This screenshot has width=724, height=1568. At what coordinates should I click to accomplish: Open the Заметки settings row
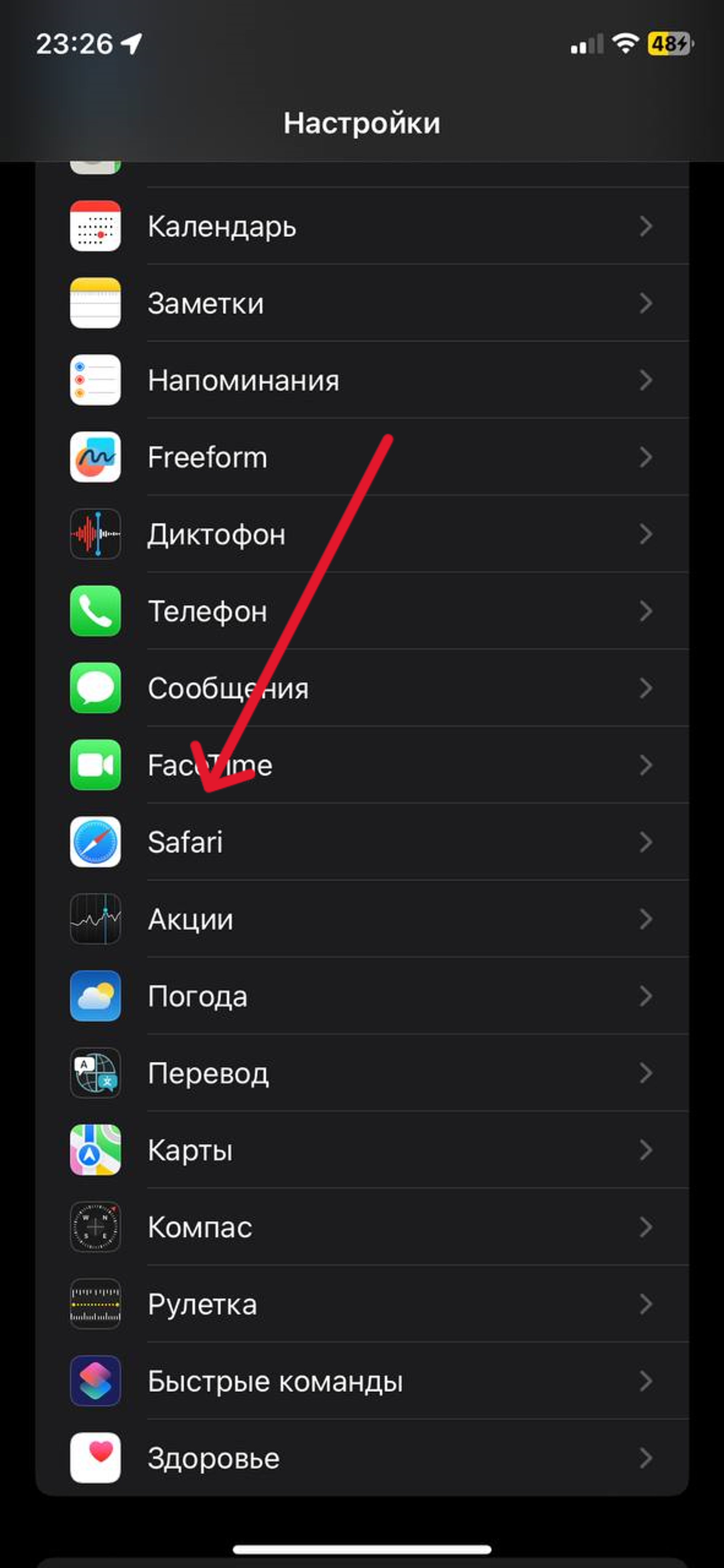[362, 303]
